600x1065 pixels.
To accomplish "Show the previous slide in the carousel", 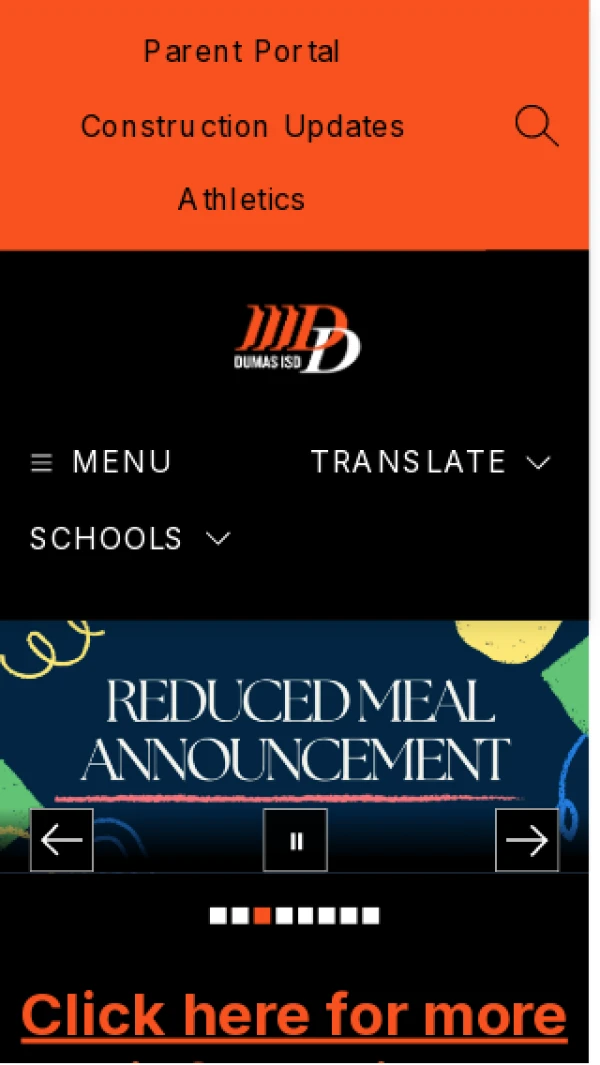I will point(62,840).
